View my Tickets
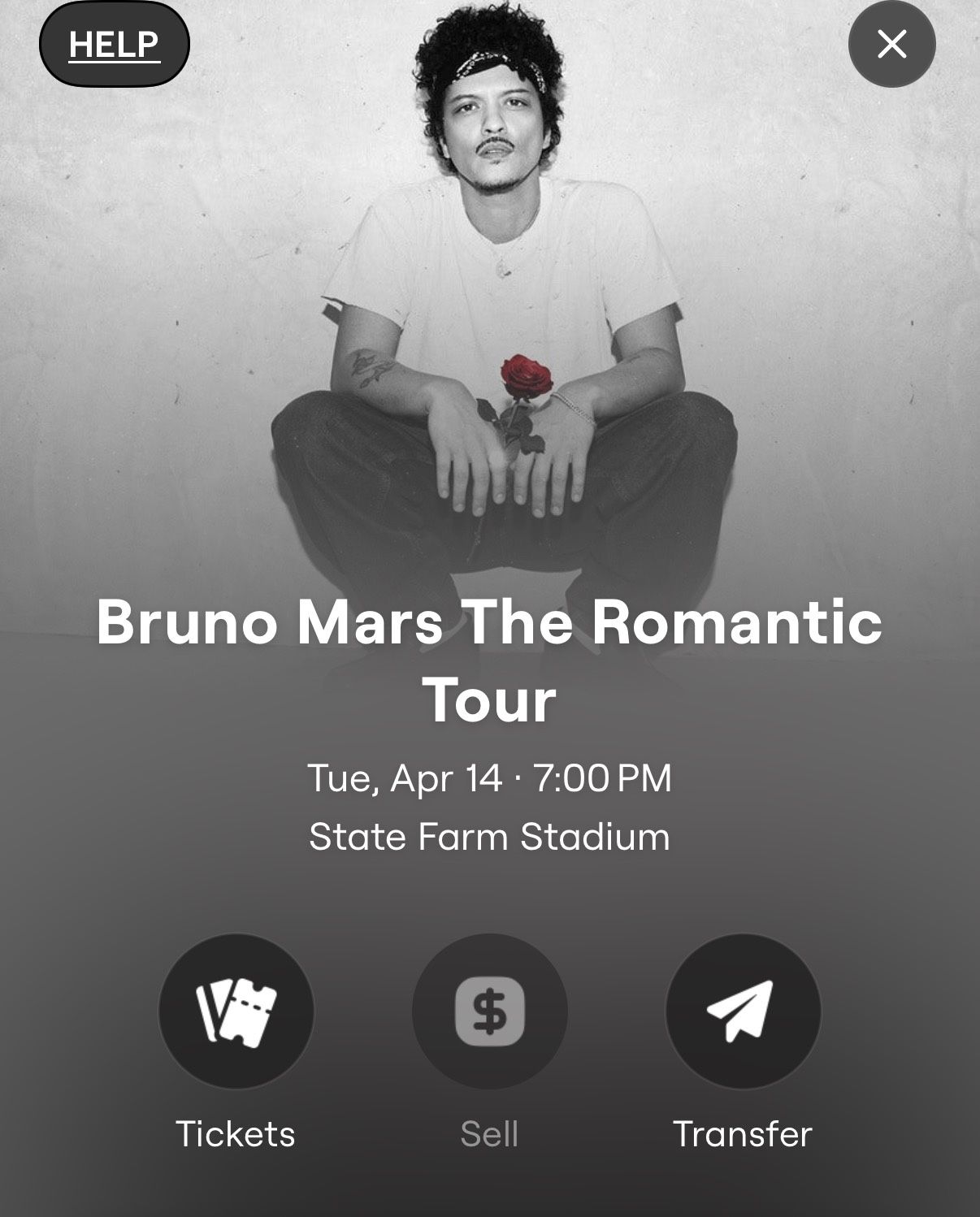 click(x=236, y=1011)
